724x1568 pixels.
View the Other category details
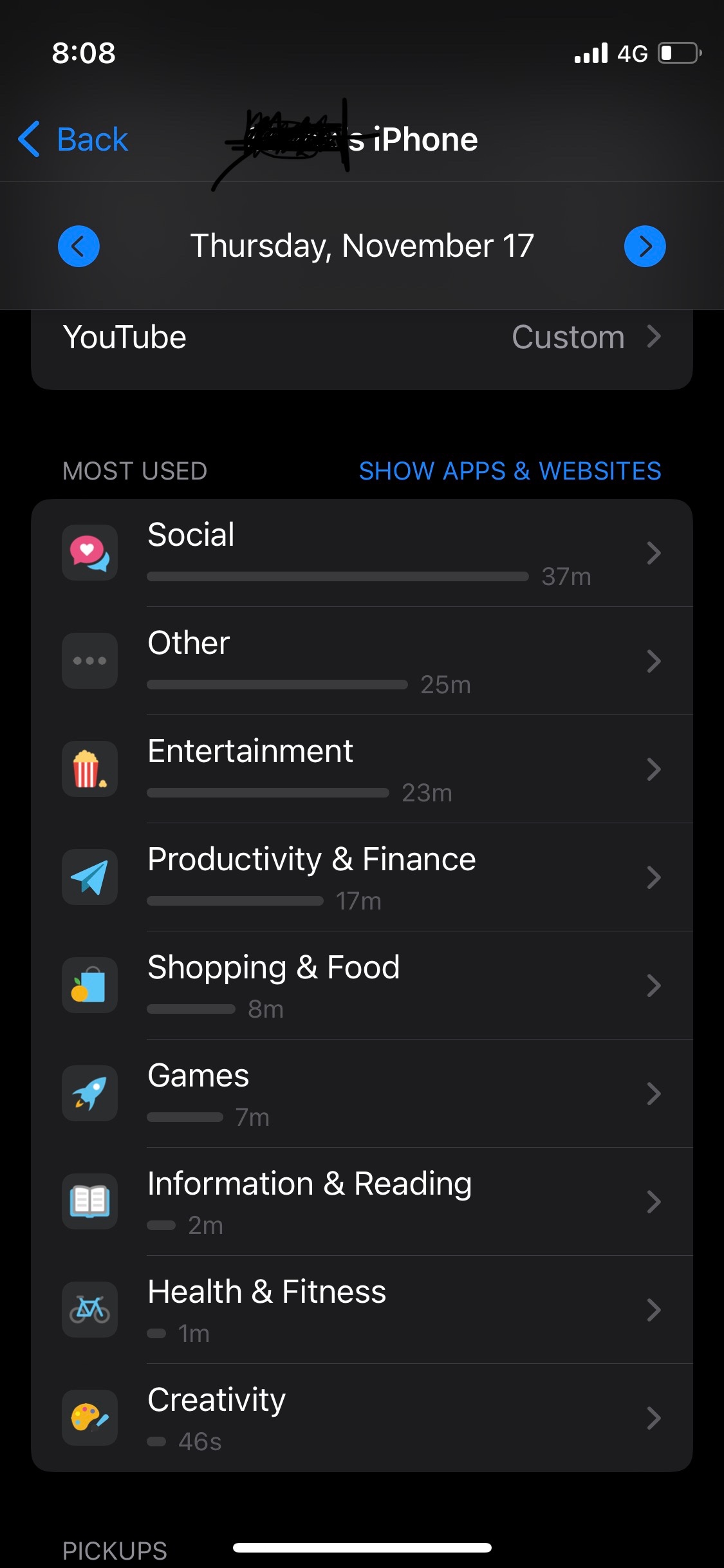pos(362,661)
